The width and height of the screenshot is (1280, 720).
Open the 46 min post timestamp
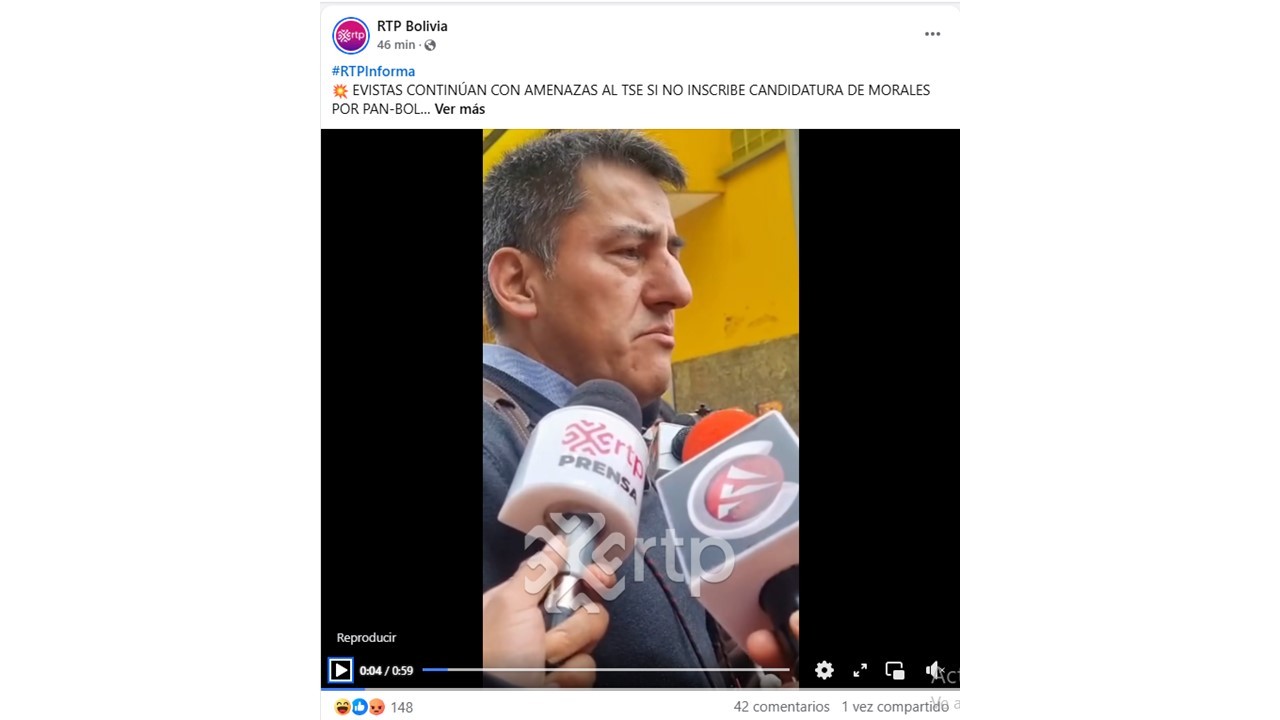point(396,45)
